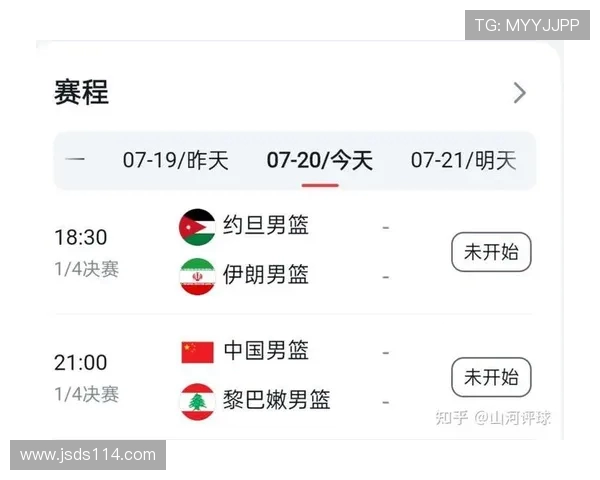The height and width of the screenshot is (480, 600).
Task: Tap 未开始 for the 21:00 game
Action: [x=491, y=377]
